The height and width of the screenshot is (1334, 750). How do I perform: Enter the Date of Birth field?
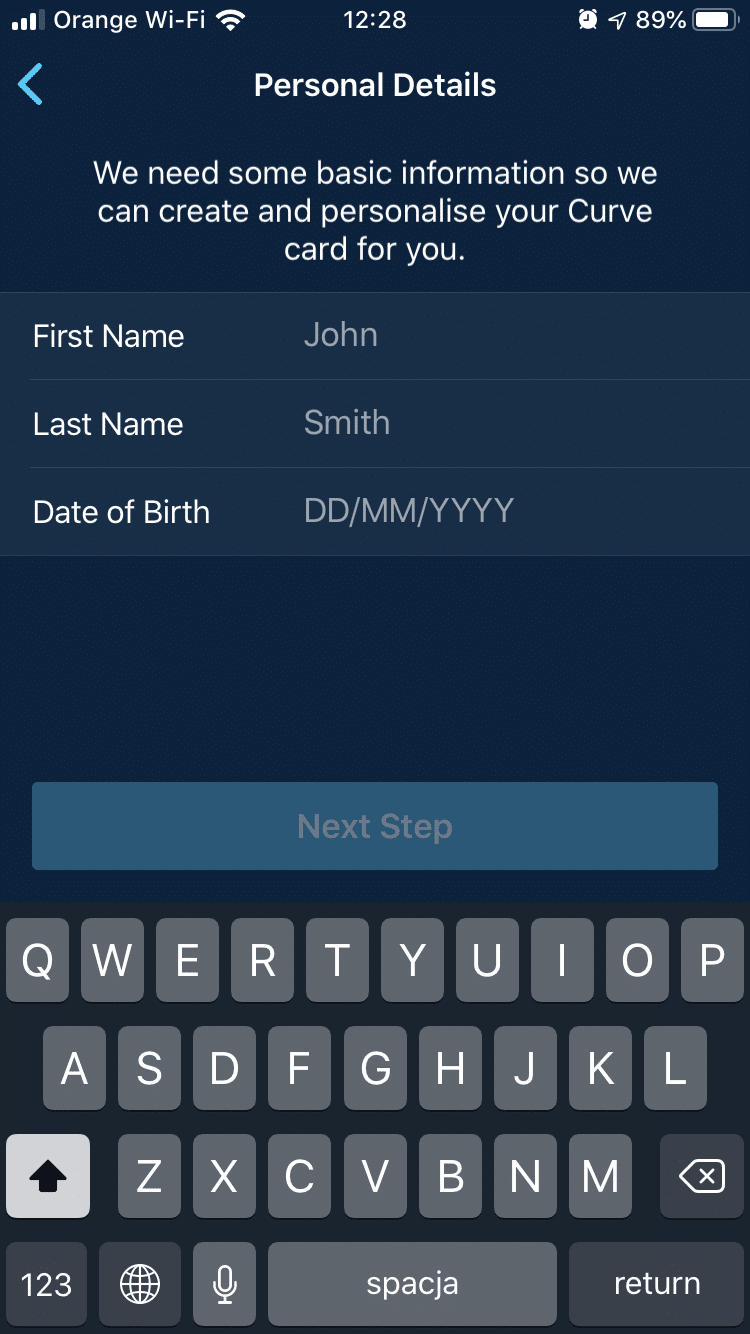click(375, 512)
